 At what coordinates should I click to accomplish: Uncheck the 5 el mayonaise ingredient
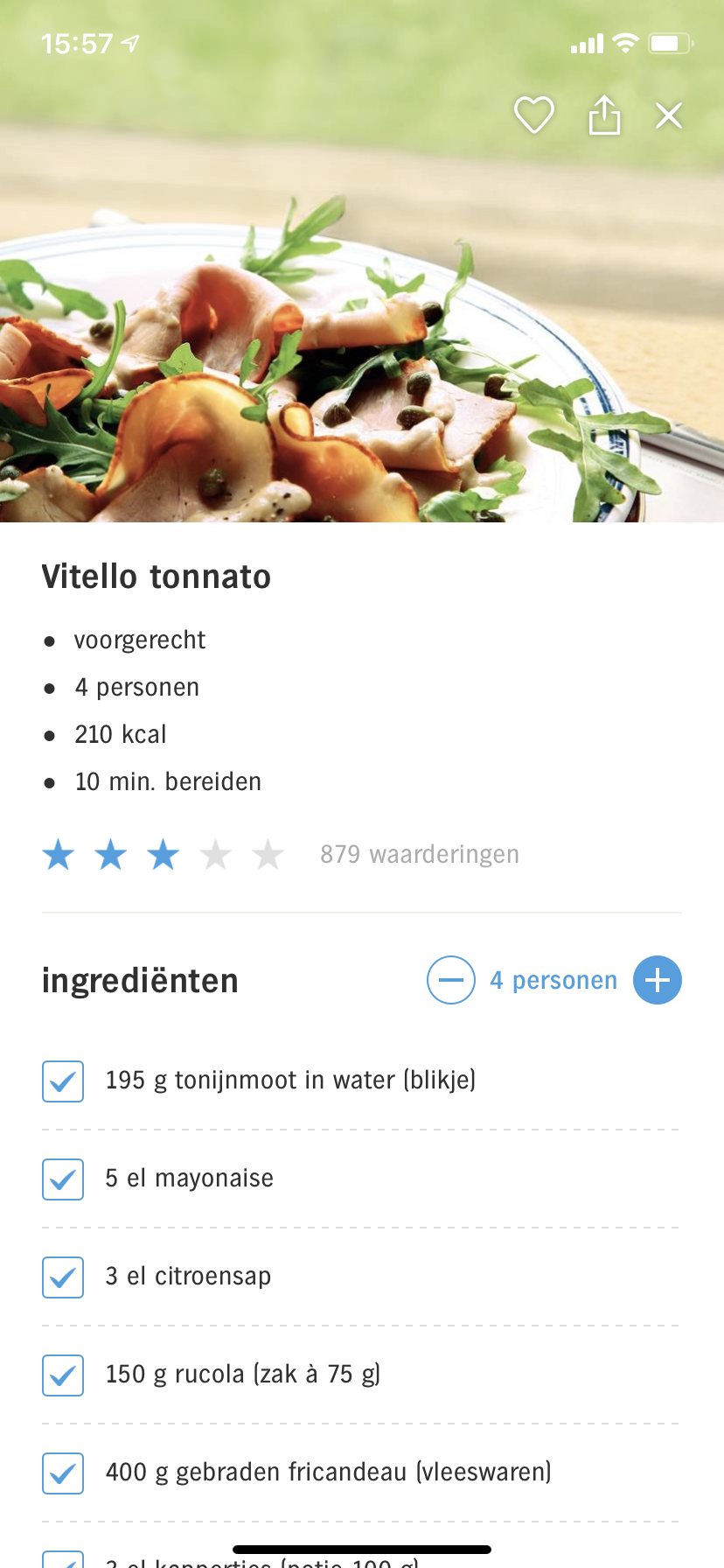63,1179
